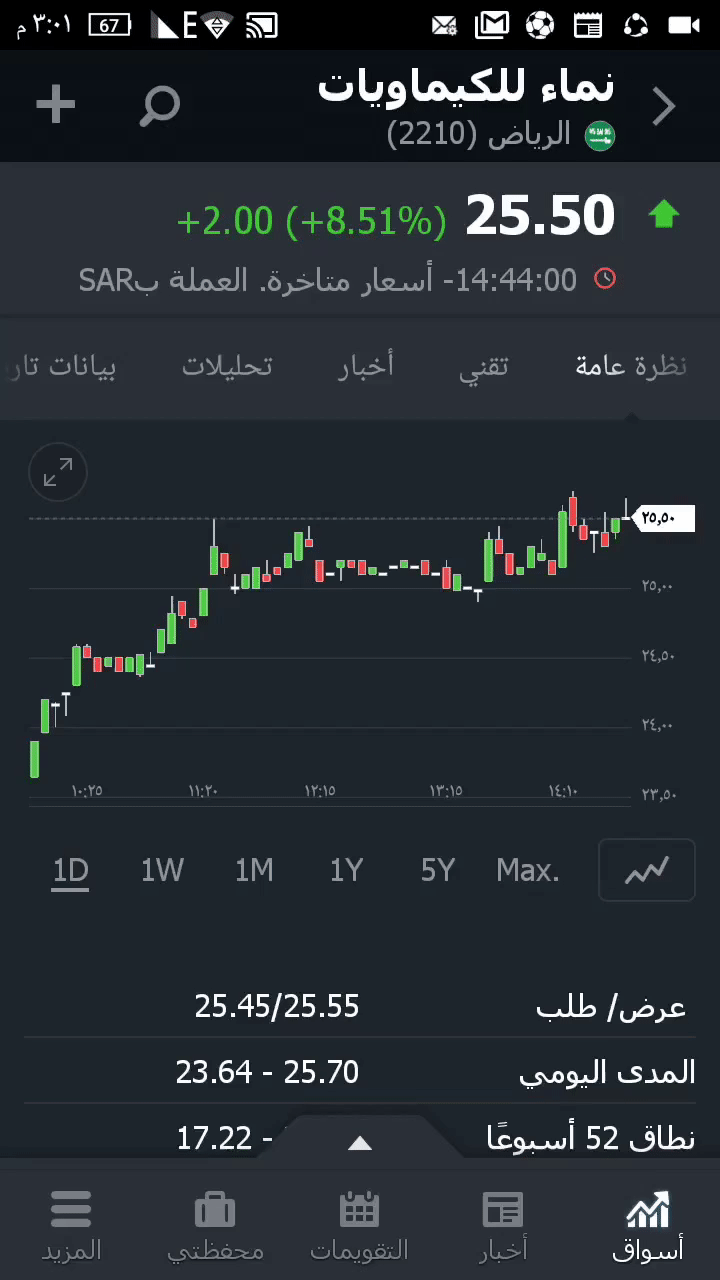Select the 1D chart range
The image size is (720, 1280).
(70, 871)
